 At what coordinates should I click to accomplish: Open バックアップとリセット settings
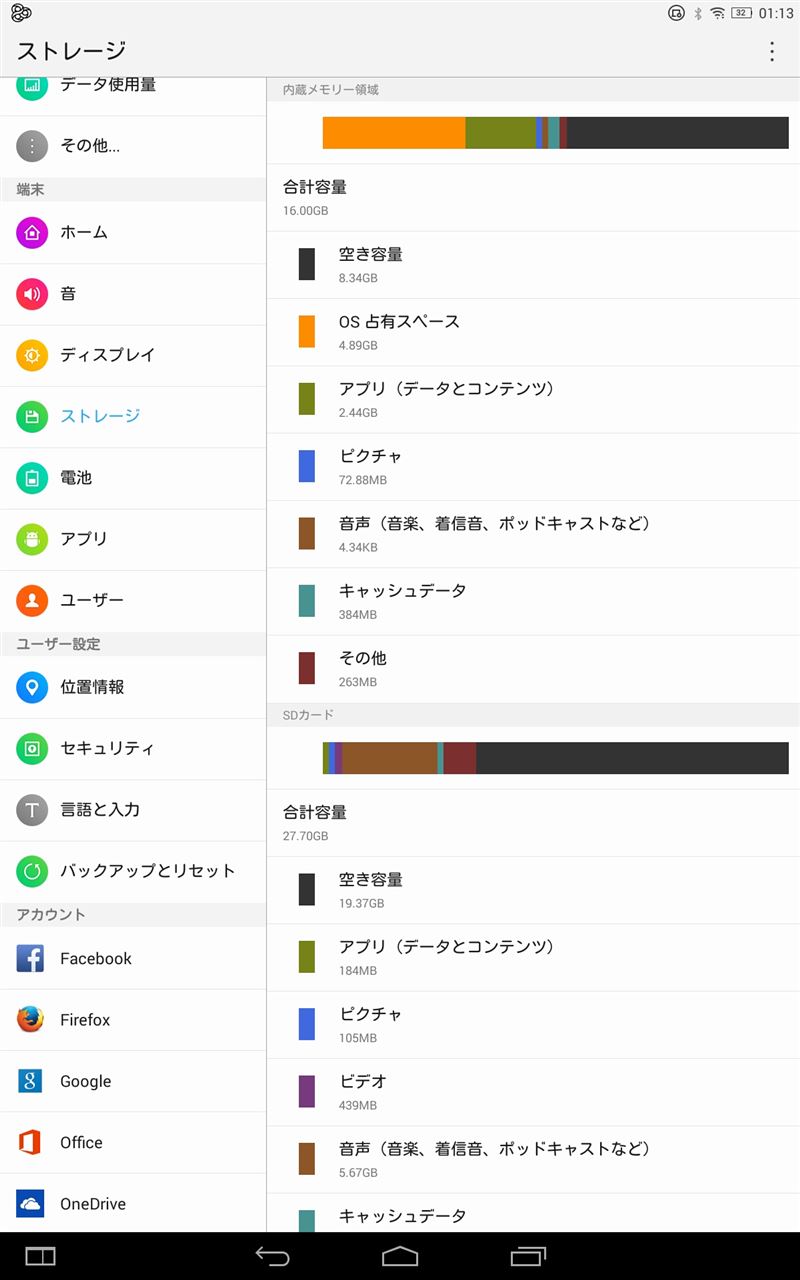[x=133, y=871]
